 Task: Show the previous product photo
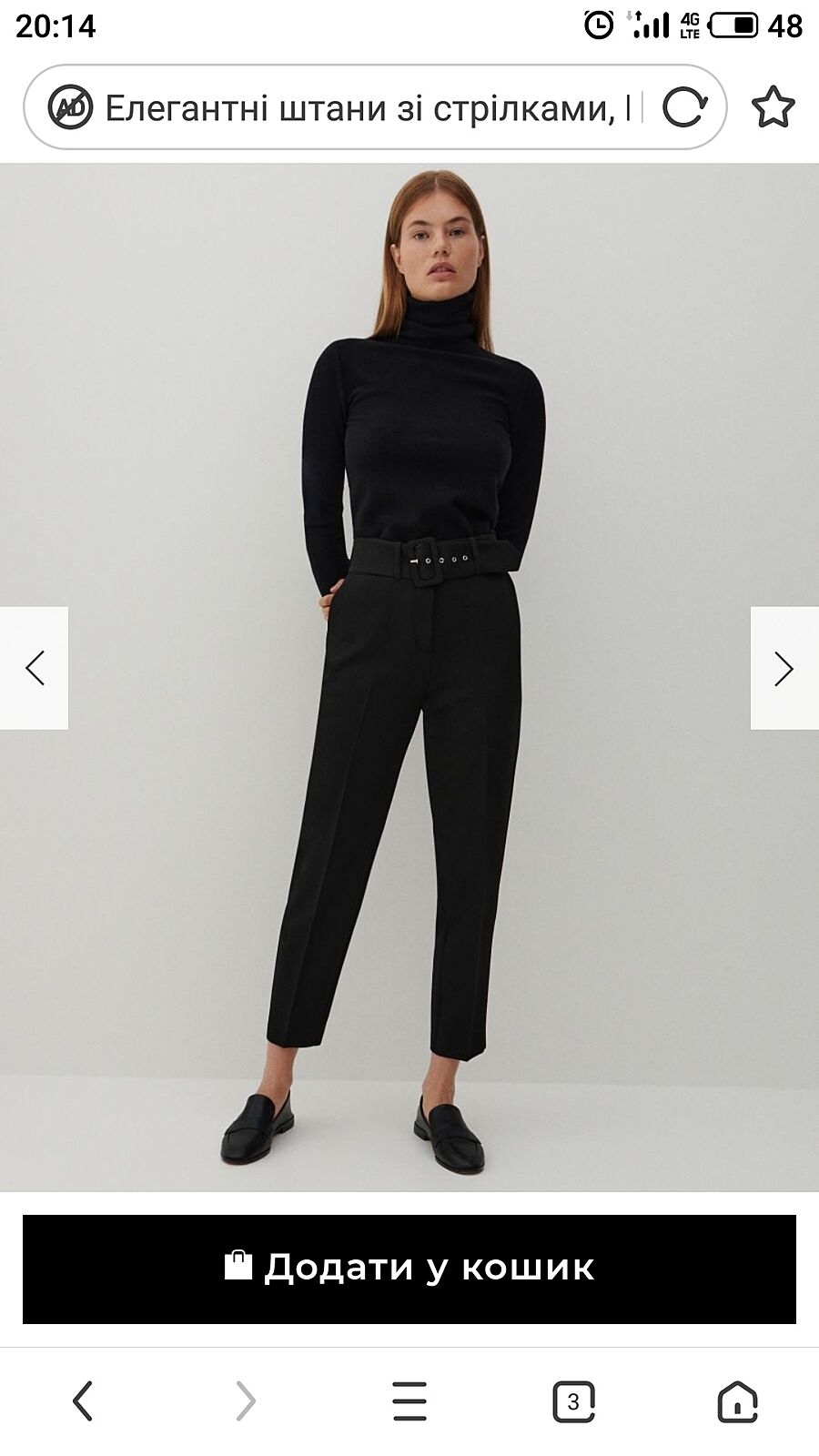(x=35, y=668)
